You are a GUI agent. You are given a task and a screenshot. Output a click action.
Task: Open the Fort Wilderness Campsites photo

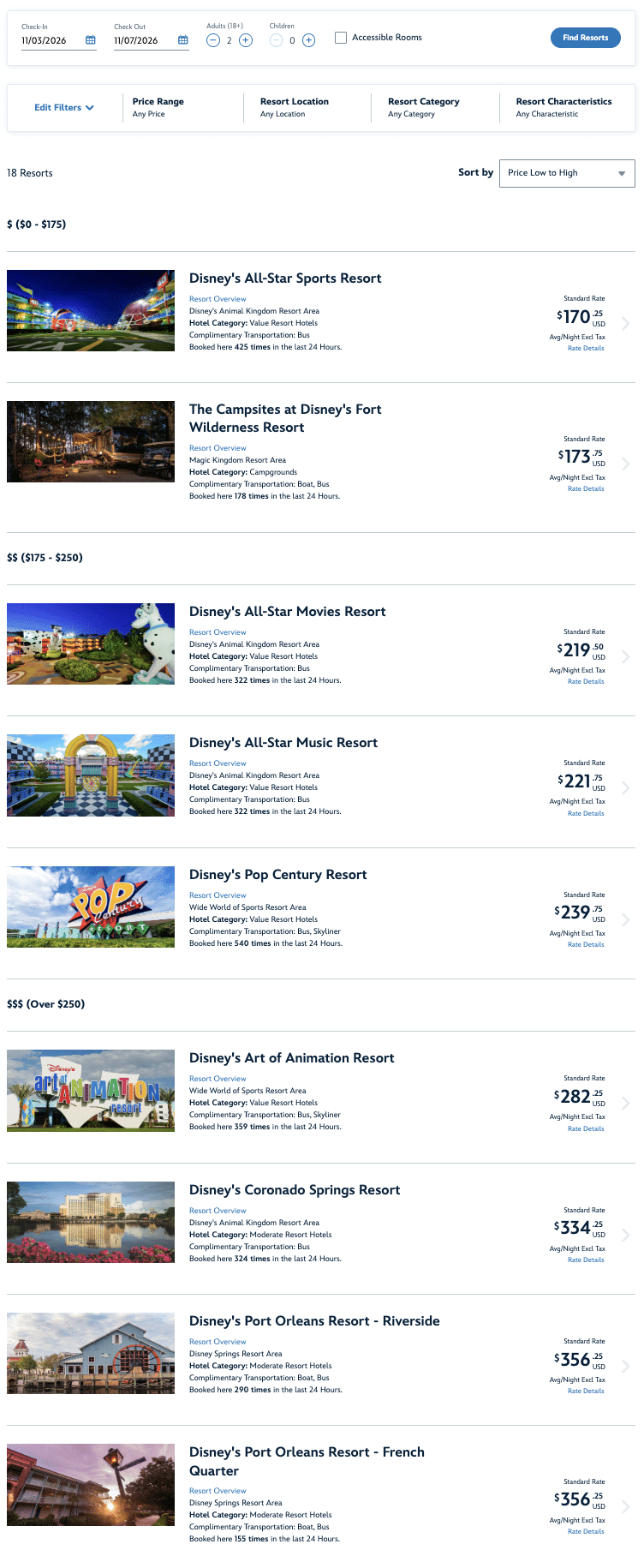coord(91,442)
